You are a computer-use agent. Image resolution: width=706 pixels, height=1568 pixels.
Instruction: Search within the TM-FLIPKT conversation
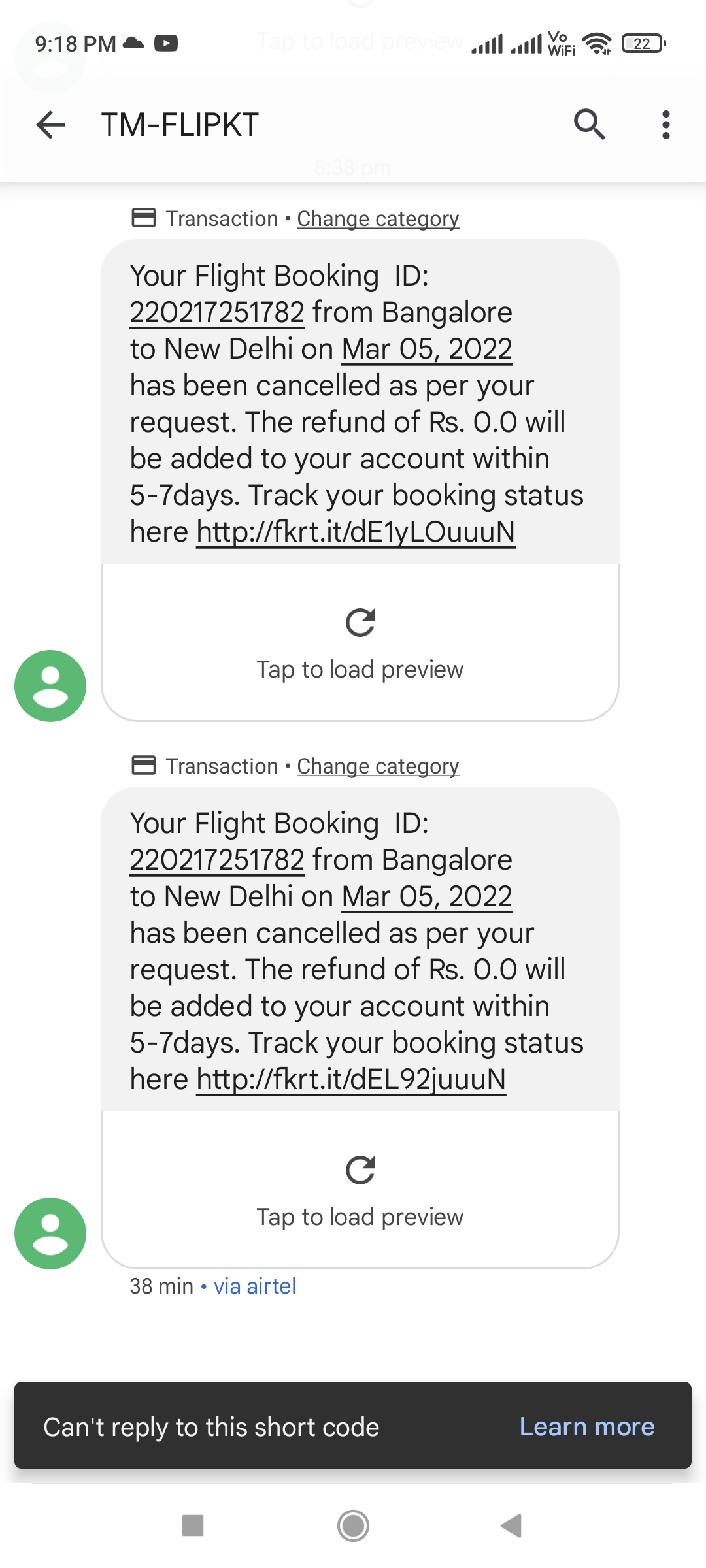pos(590,124)
